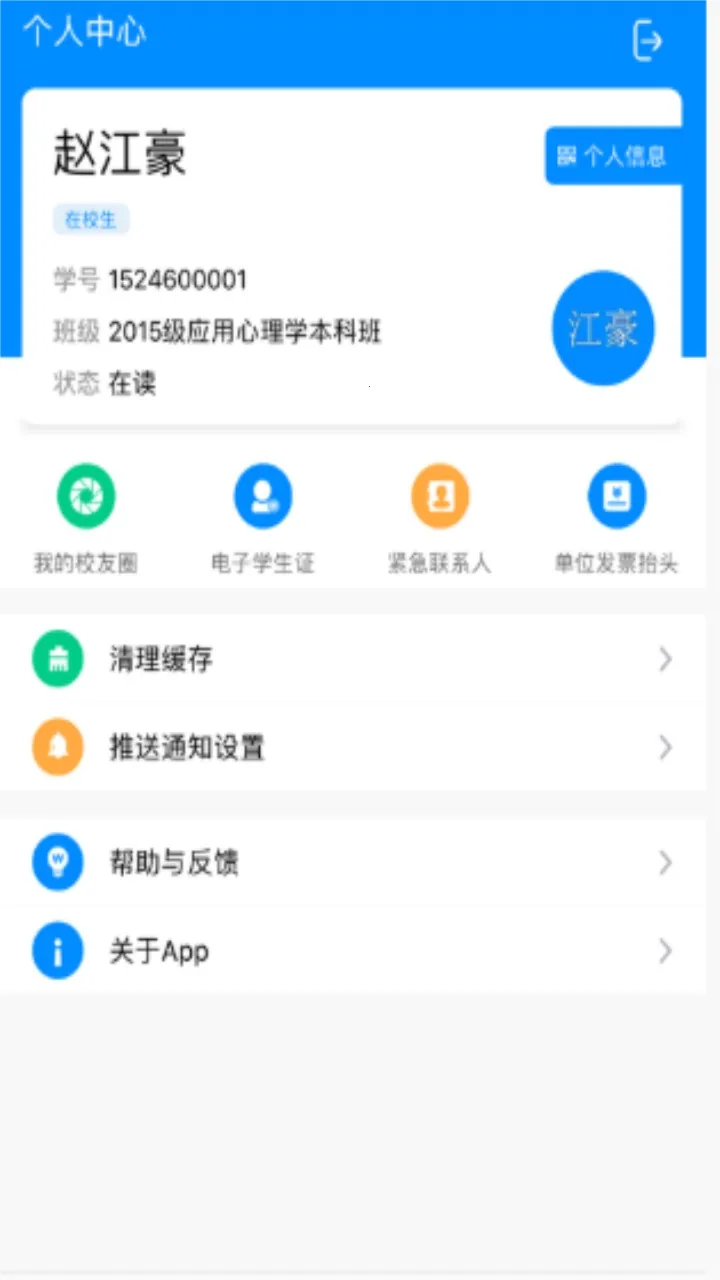720x1280 pixels.
Task: Tap the 推送通知设置 bell icon
Action: (57, 747)
